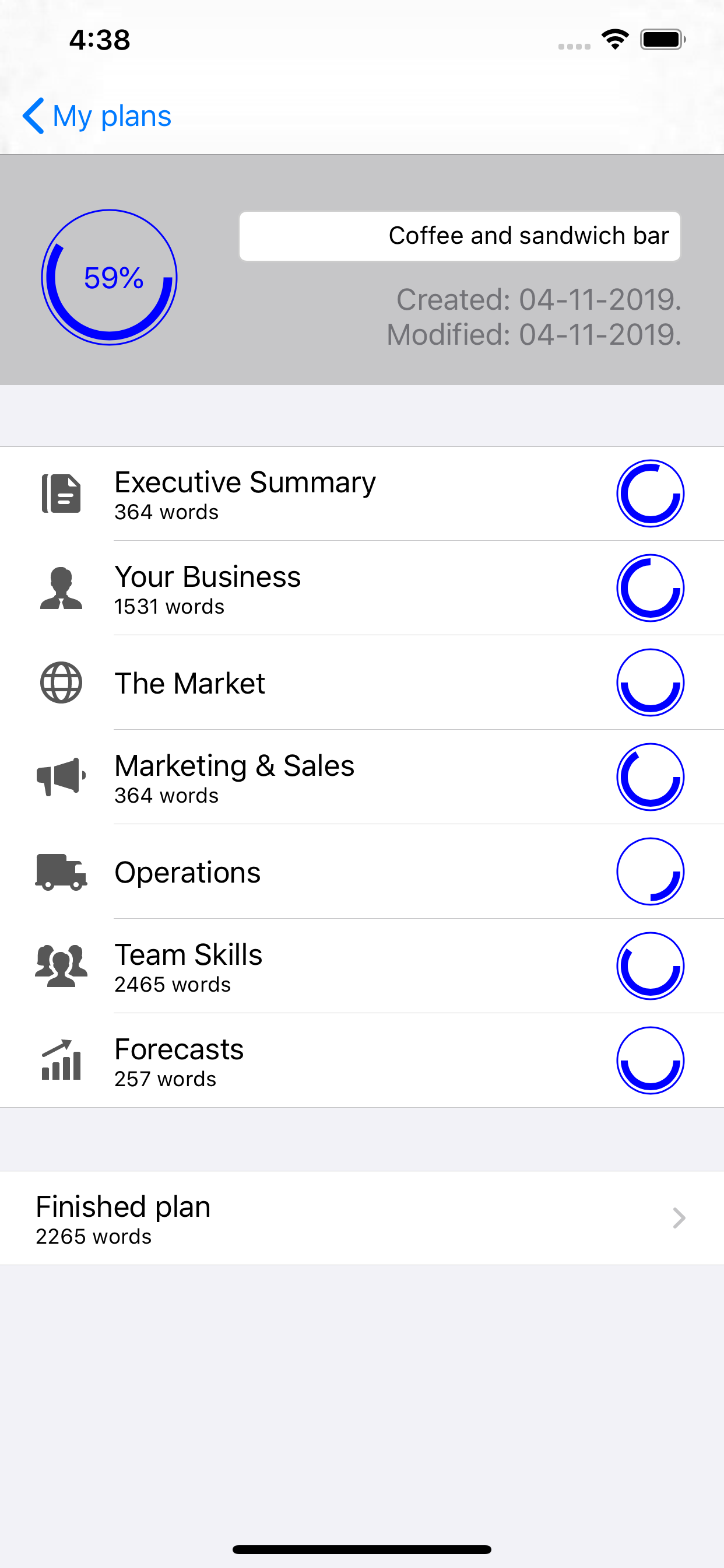Select the Forecasts bar chart icon

(x=60, y=1060)
